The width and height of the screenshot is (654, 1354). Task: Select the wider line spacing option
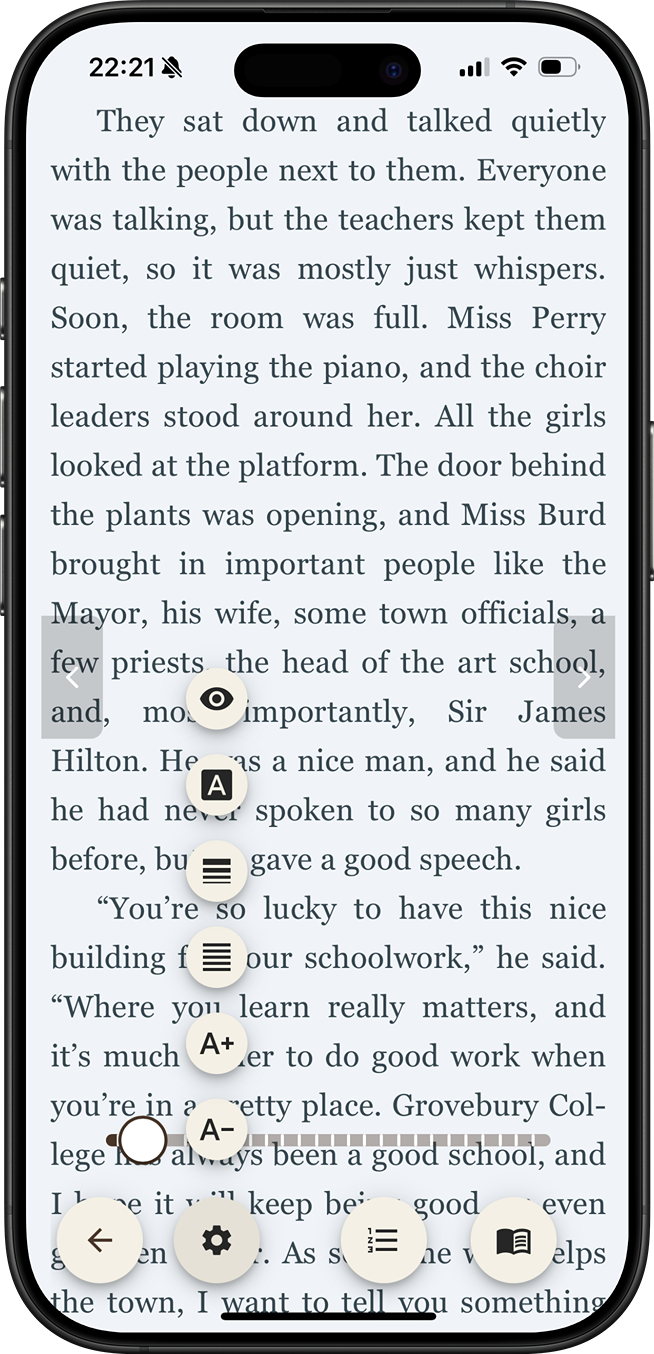tap(217, 872)
